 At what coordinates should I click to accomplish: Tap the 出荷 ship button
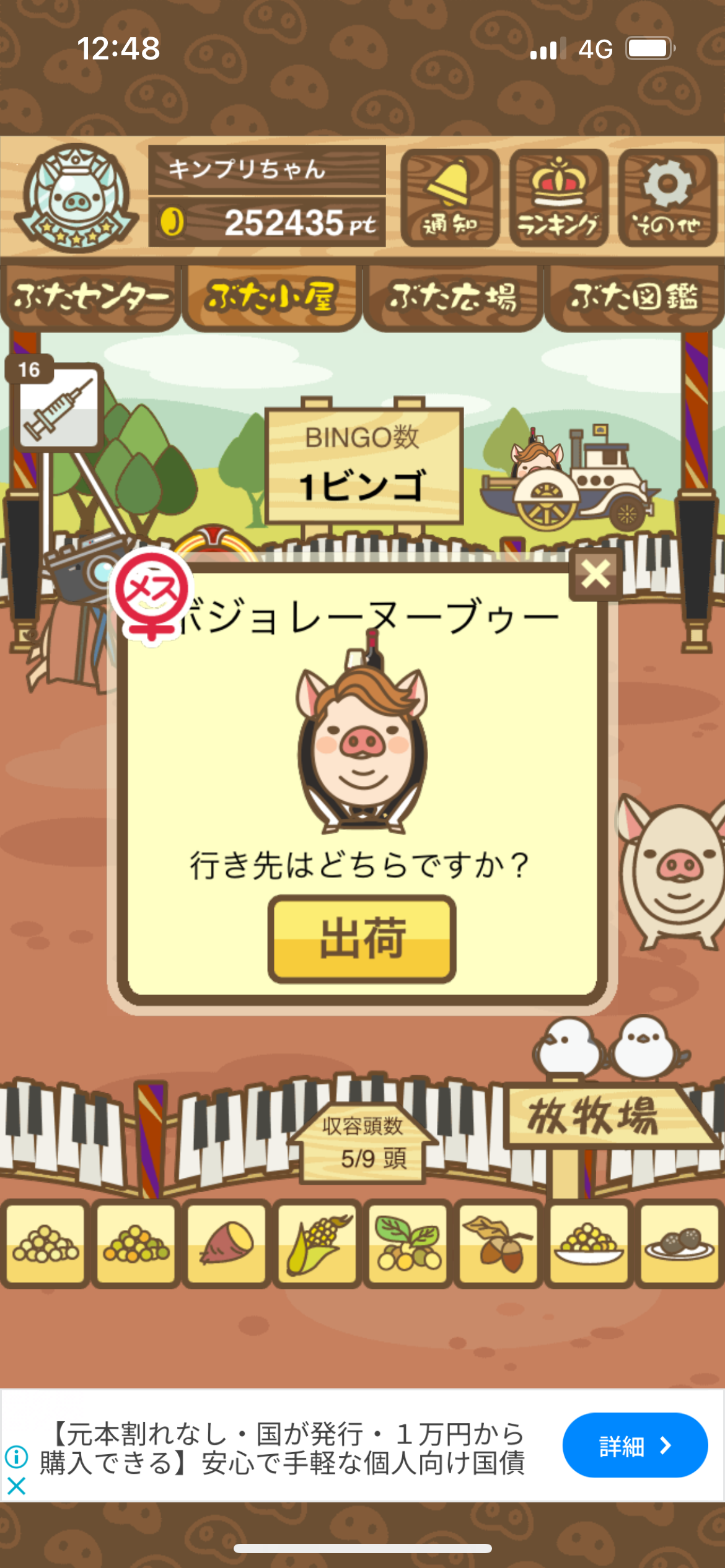(362, 939)
